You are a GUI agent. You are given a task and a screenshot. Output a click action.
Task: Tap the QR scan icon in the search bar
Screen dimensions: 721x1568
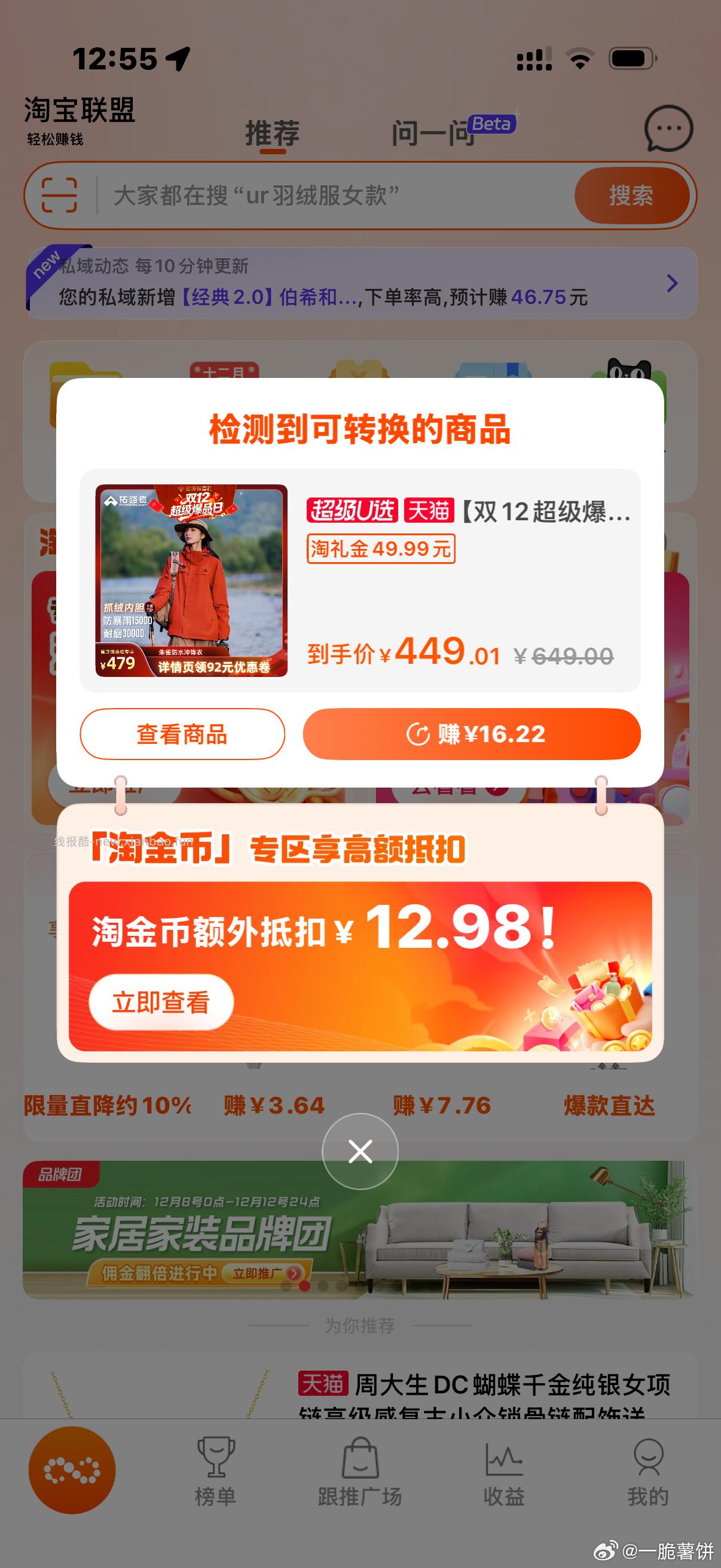point(61,196)
